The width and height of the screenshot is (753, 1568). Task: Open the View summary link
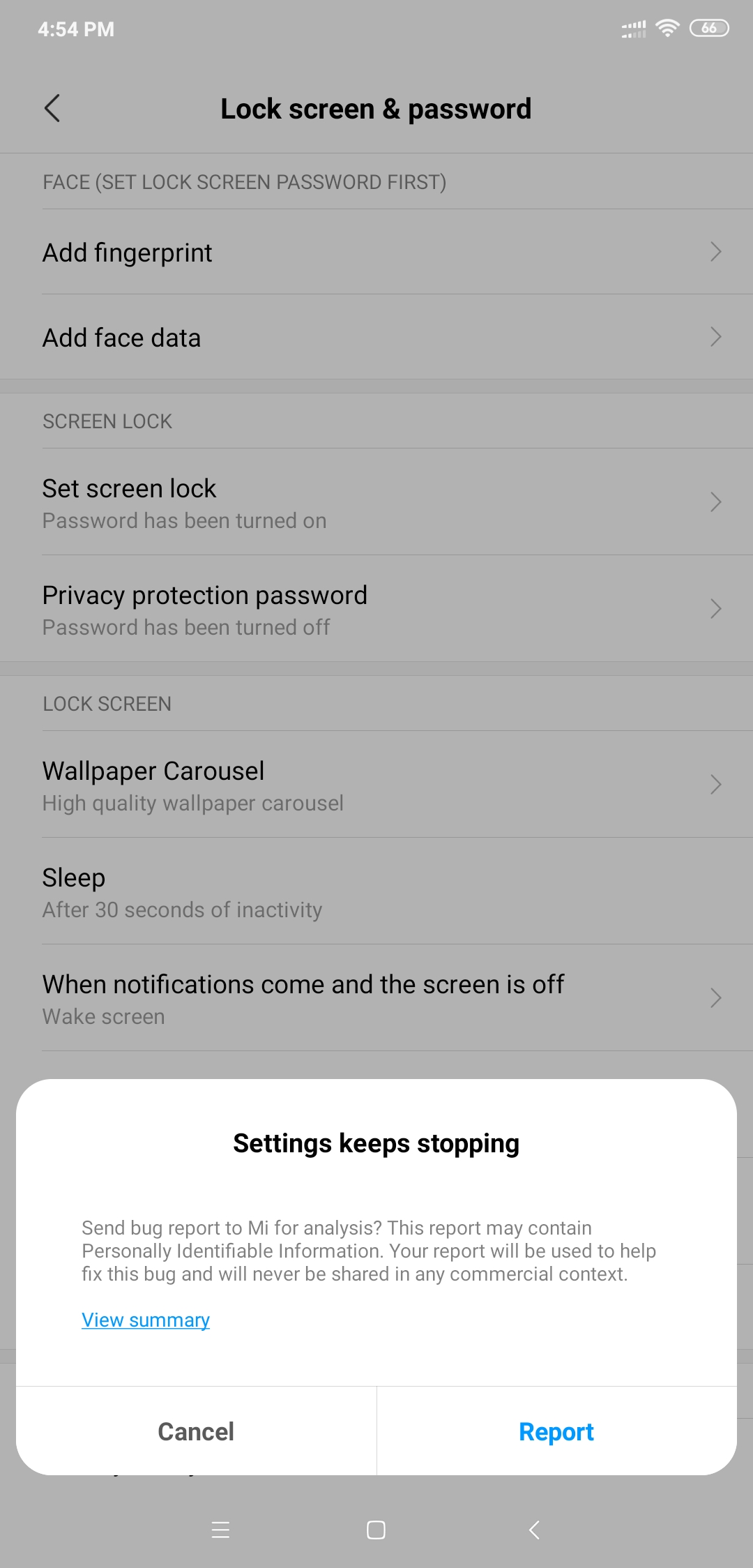146,1320
